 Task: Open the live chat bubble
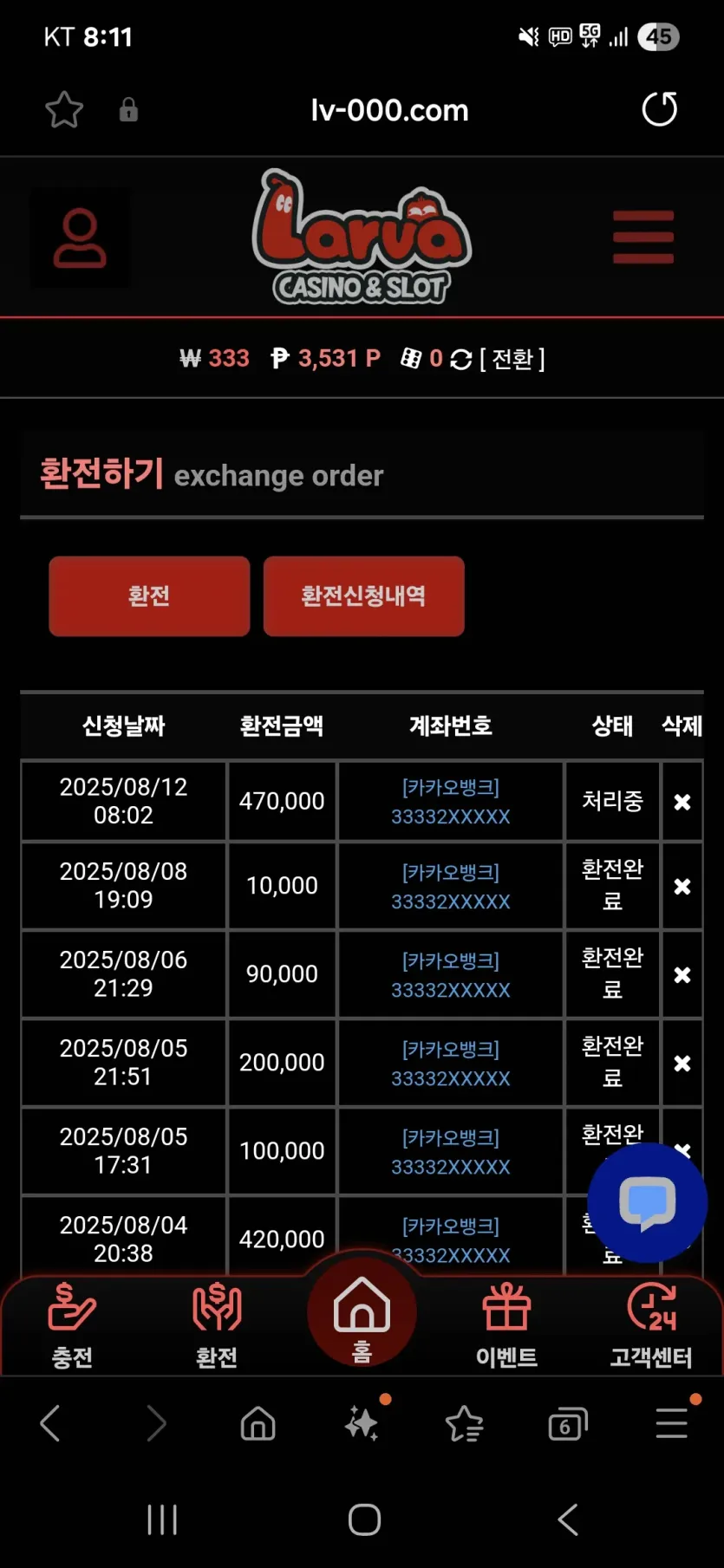pos(647,1202)
